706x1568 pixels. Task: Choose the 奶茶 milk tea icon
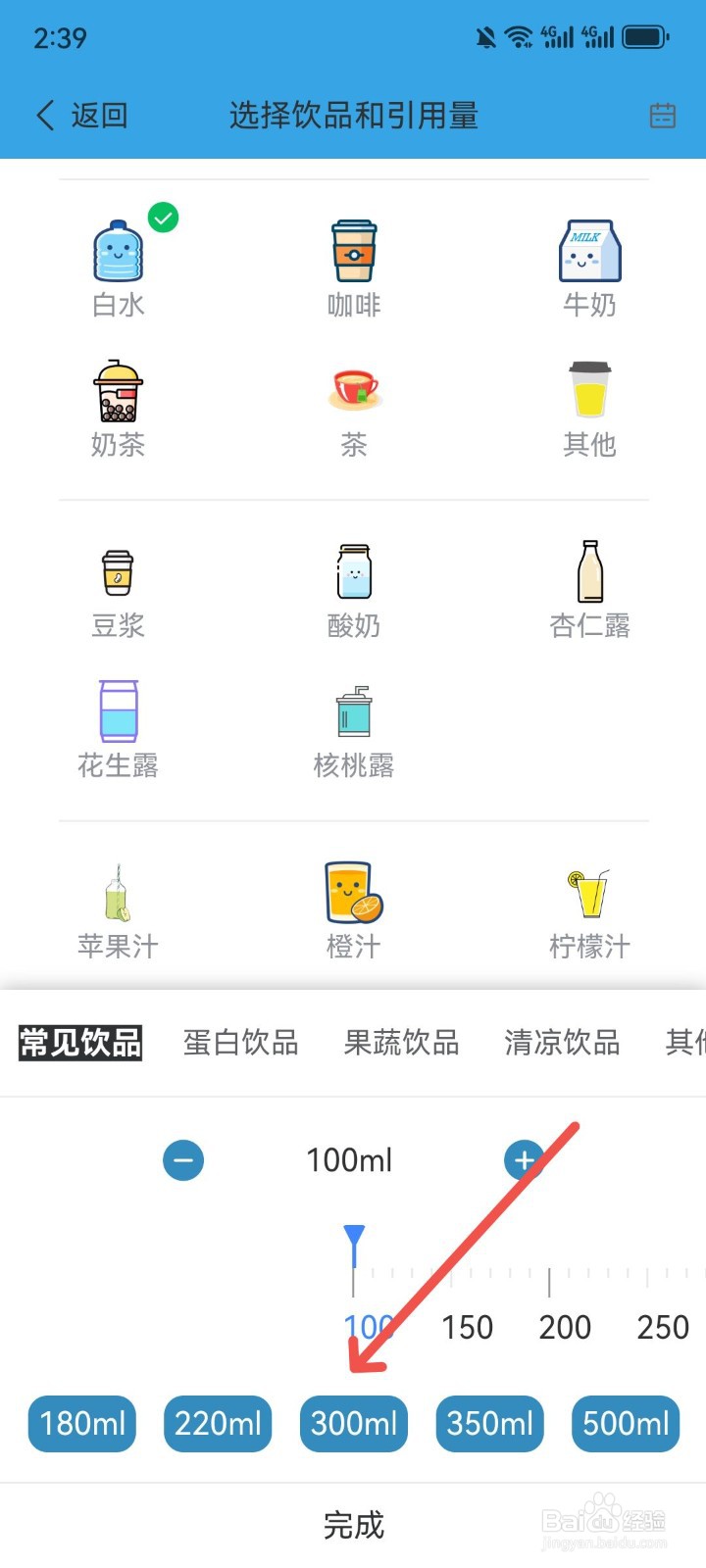[118, 392]
